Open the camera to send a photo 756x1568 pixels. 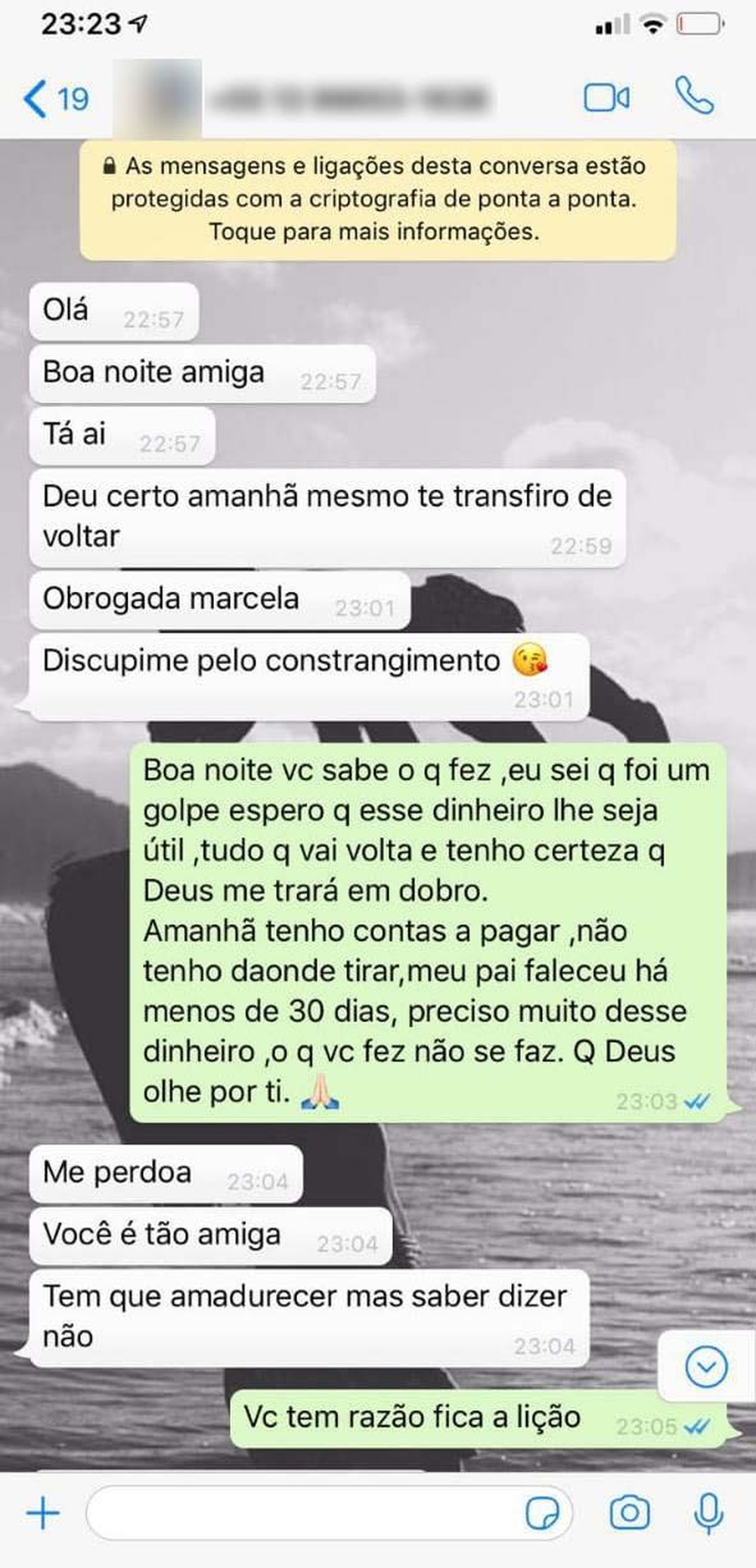click(629, 1512)
